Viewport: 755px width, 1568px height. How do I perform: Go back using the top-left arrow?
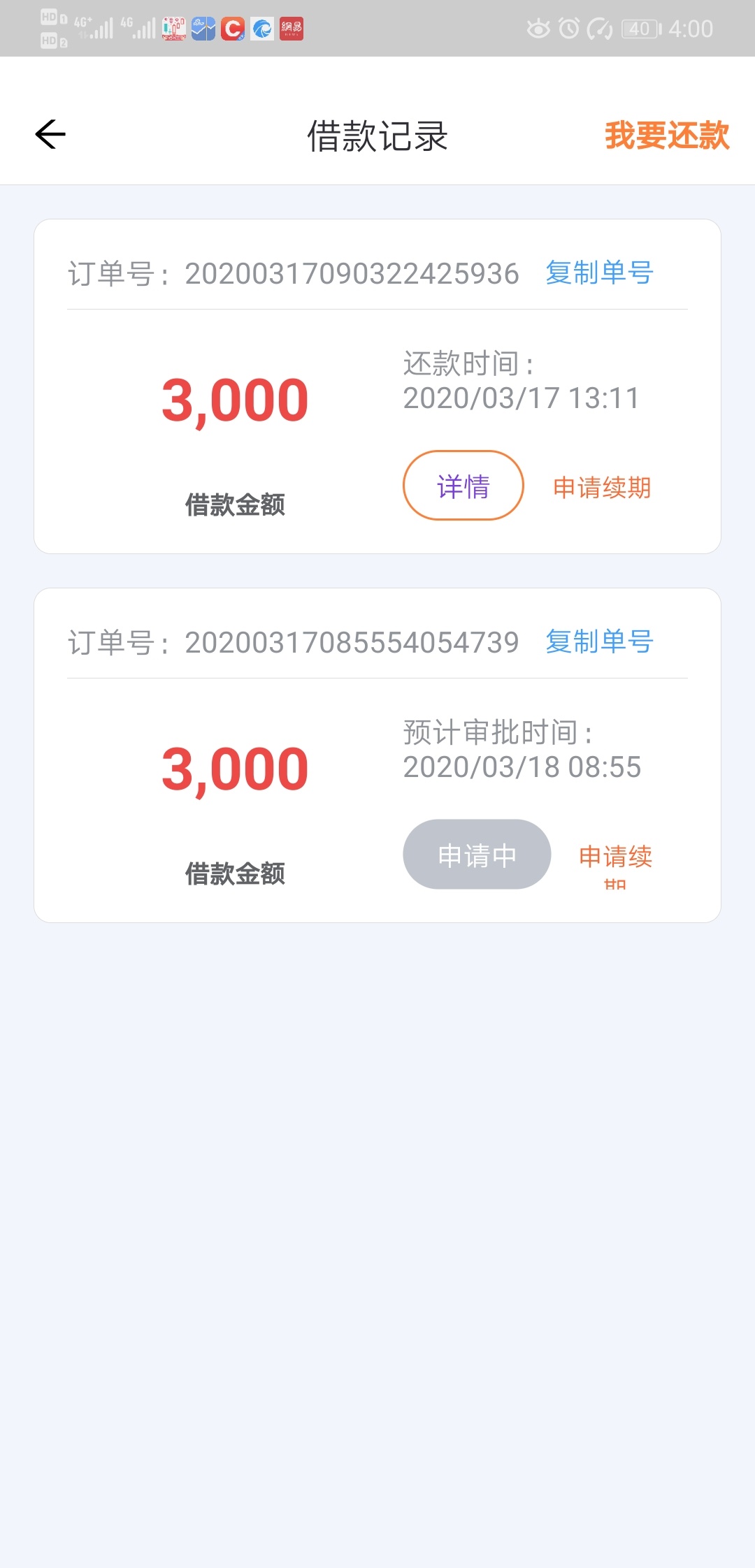coord(50,134)
